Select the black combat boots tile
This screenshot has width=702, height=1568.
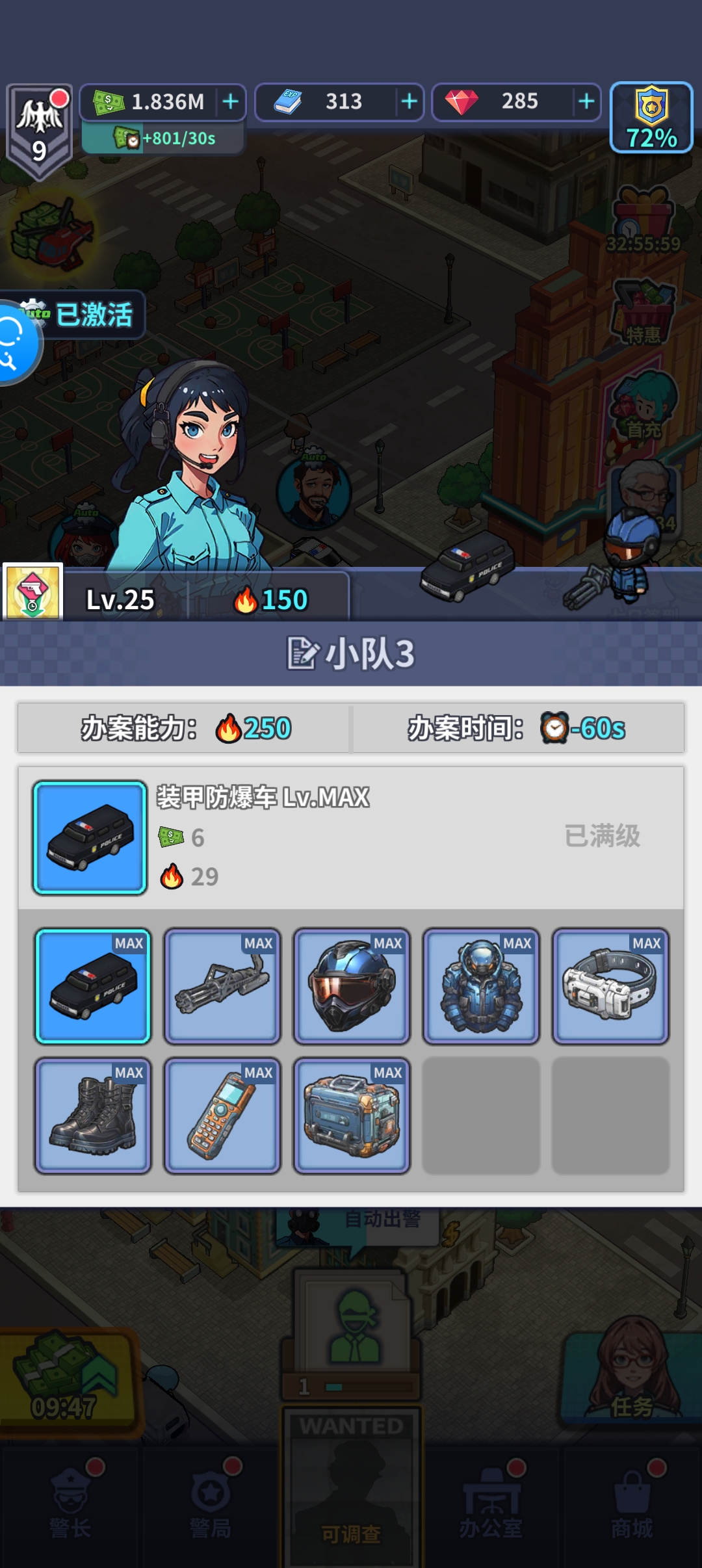pos(93,1116)
